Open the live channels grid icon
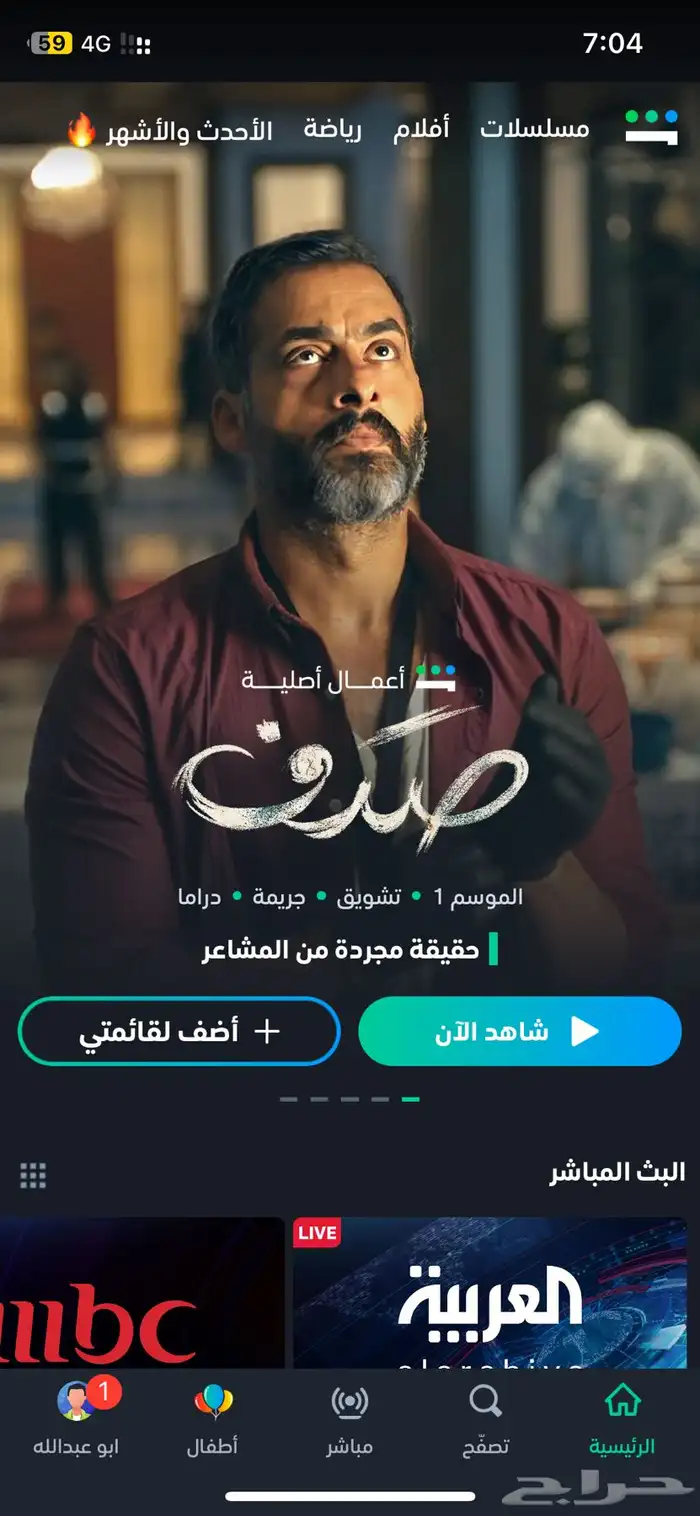This screenshot has width=700, height=1516. pos(33,1175)
